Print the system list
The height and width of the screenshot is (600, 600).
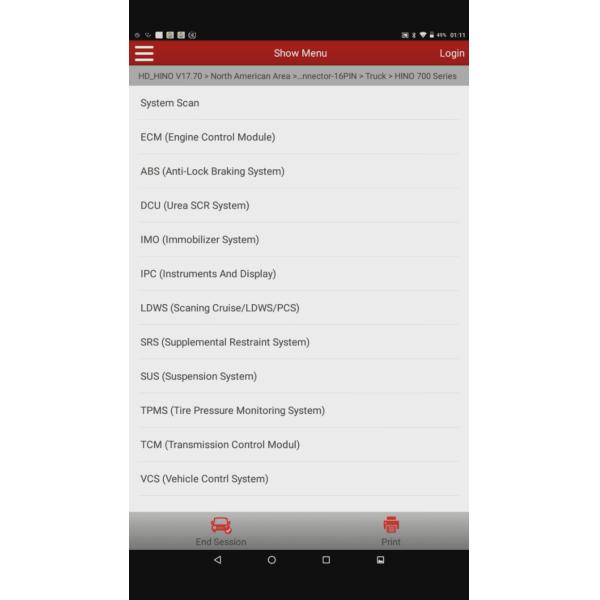coord(391,531)
